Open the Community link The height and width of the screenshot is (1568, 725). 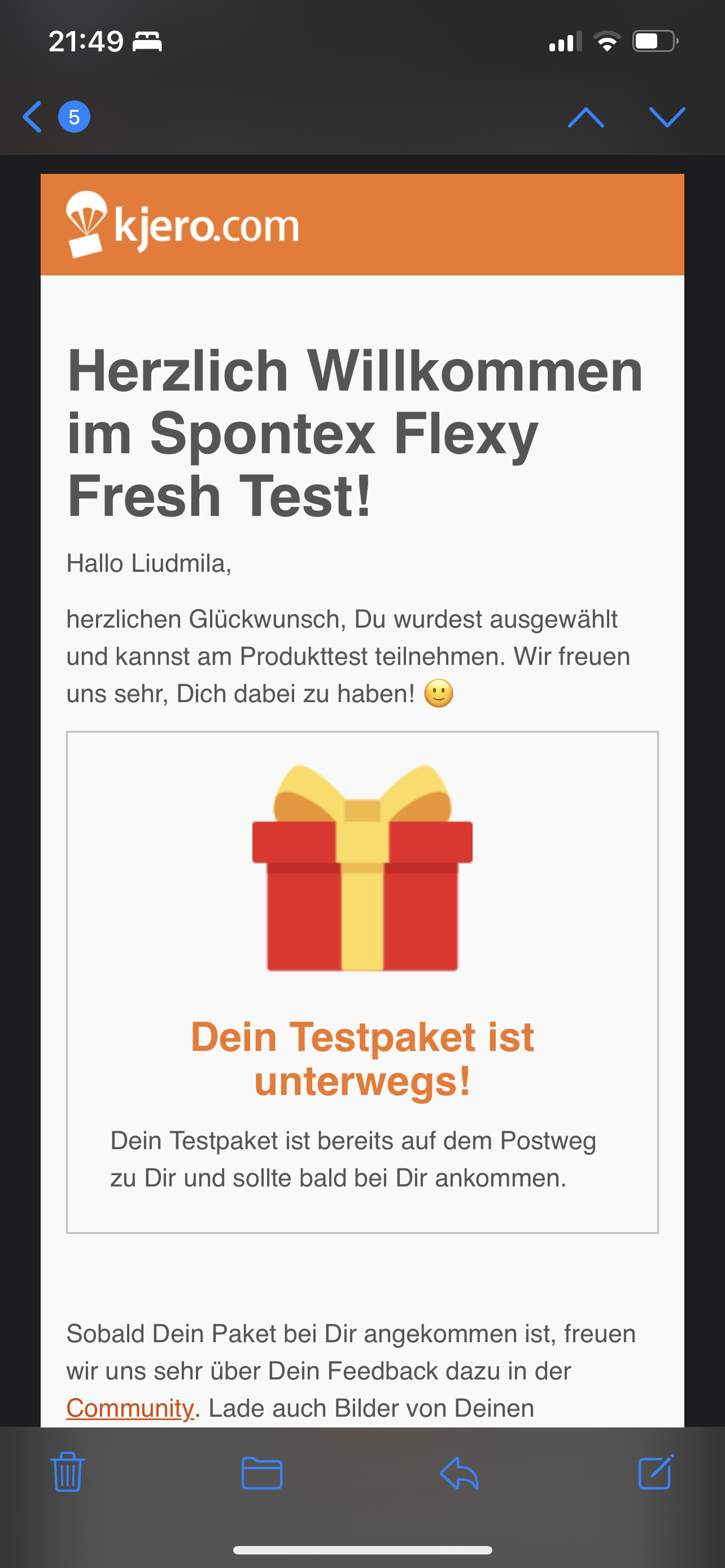130,1408
